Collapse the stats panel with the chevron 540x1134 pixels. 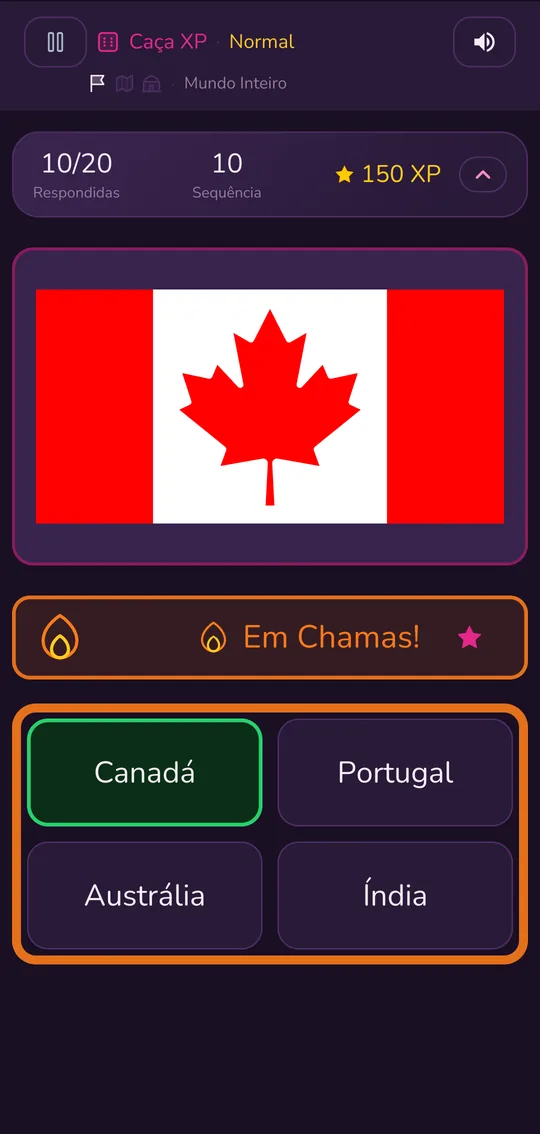pyautogui.click(x=483, y=174)
